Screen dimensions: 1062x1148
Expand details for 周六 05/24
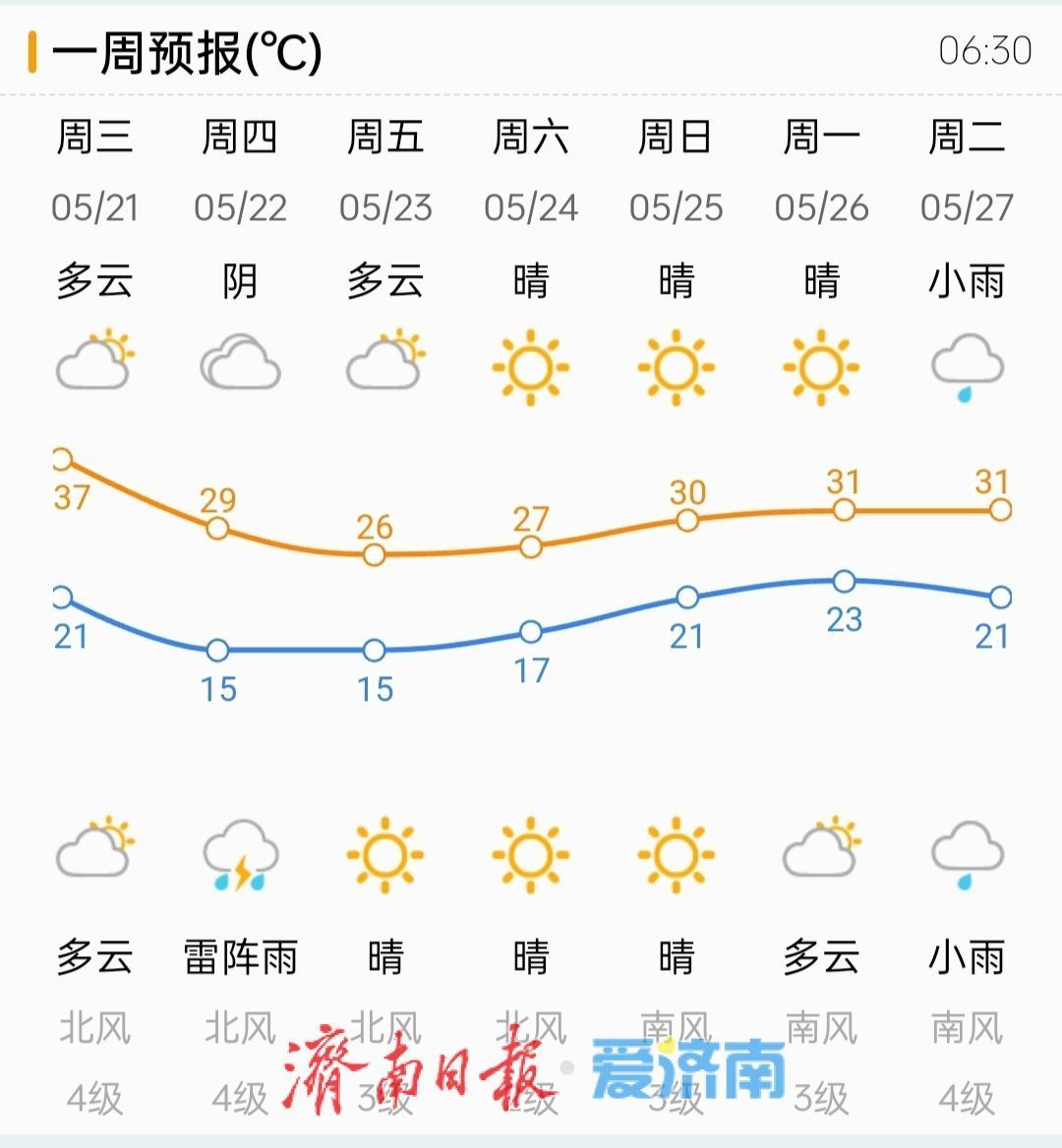tap(531, 172)
